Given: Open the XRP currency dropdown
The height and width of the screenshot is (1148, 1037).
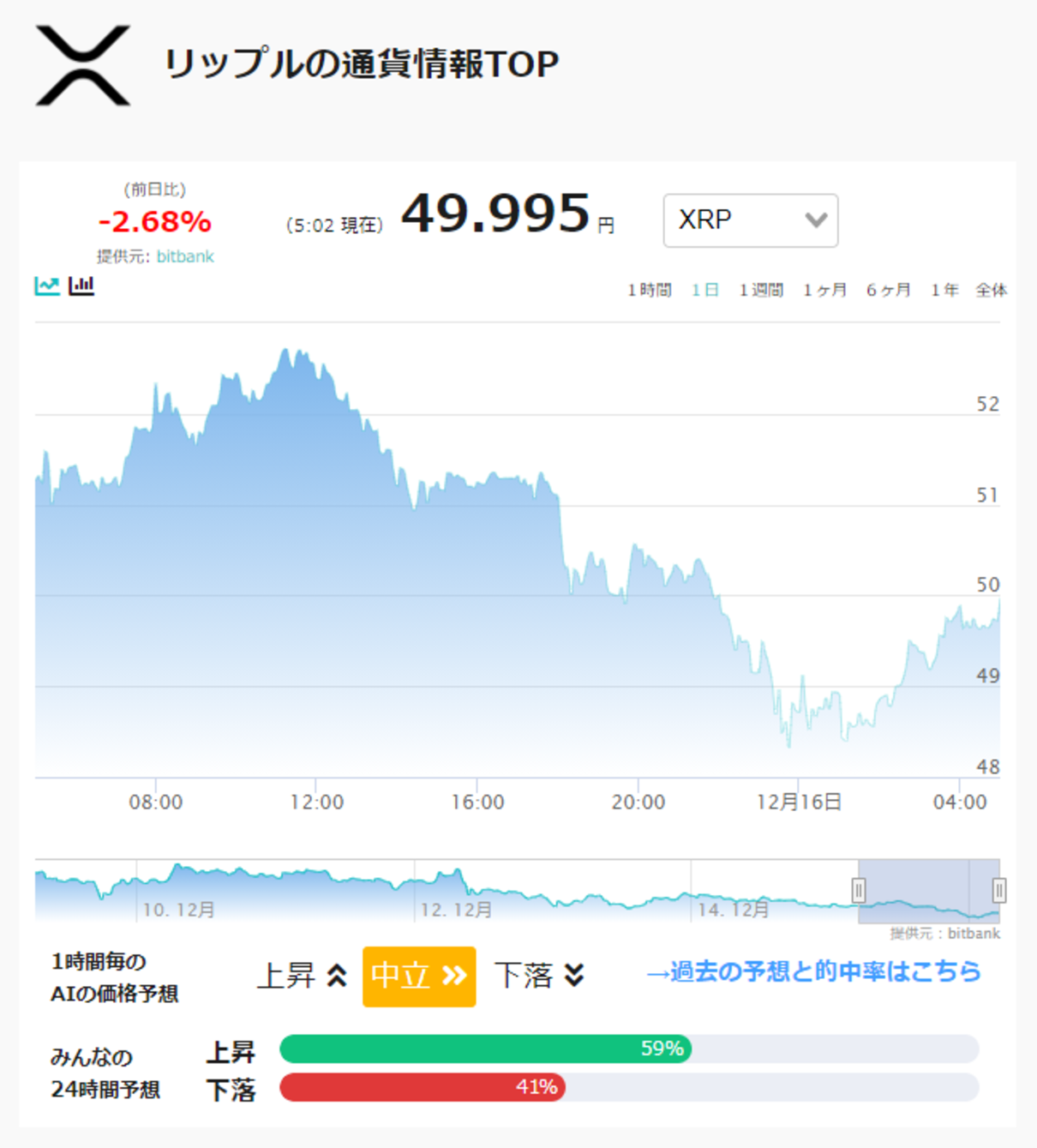Looking at the screenshot, I should pos(750,220).
